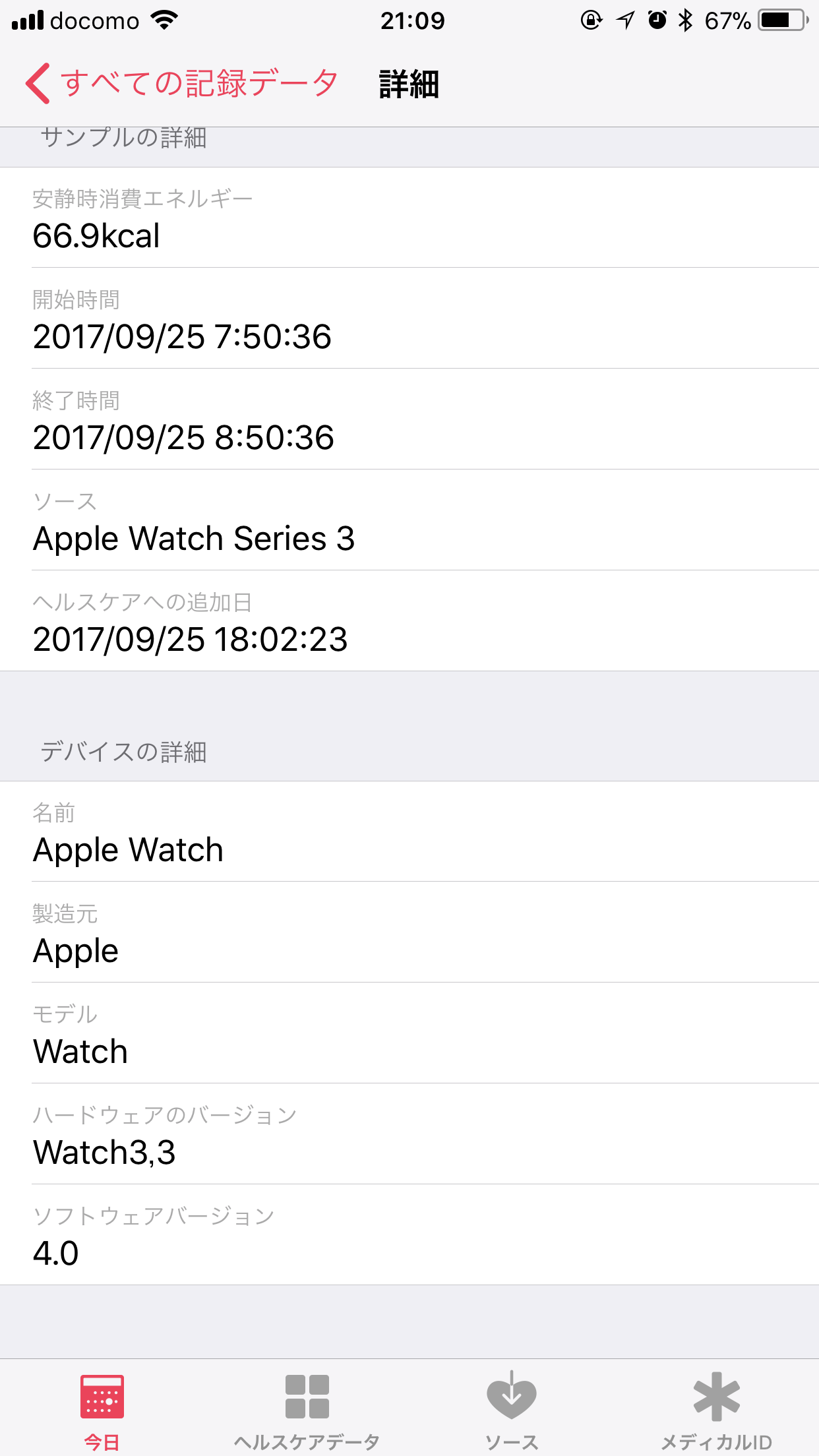Switch to the ソース tab
This screenshot has height=1456, width=819.
[512, 1409]
